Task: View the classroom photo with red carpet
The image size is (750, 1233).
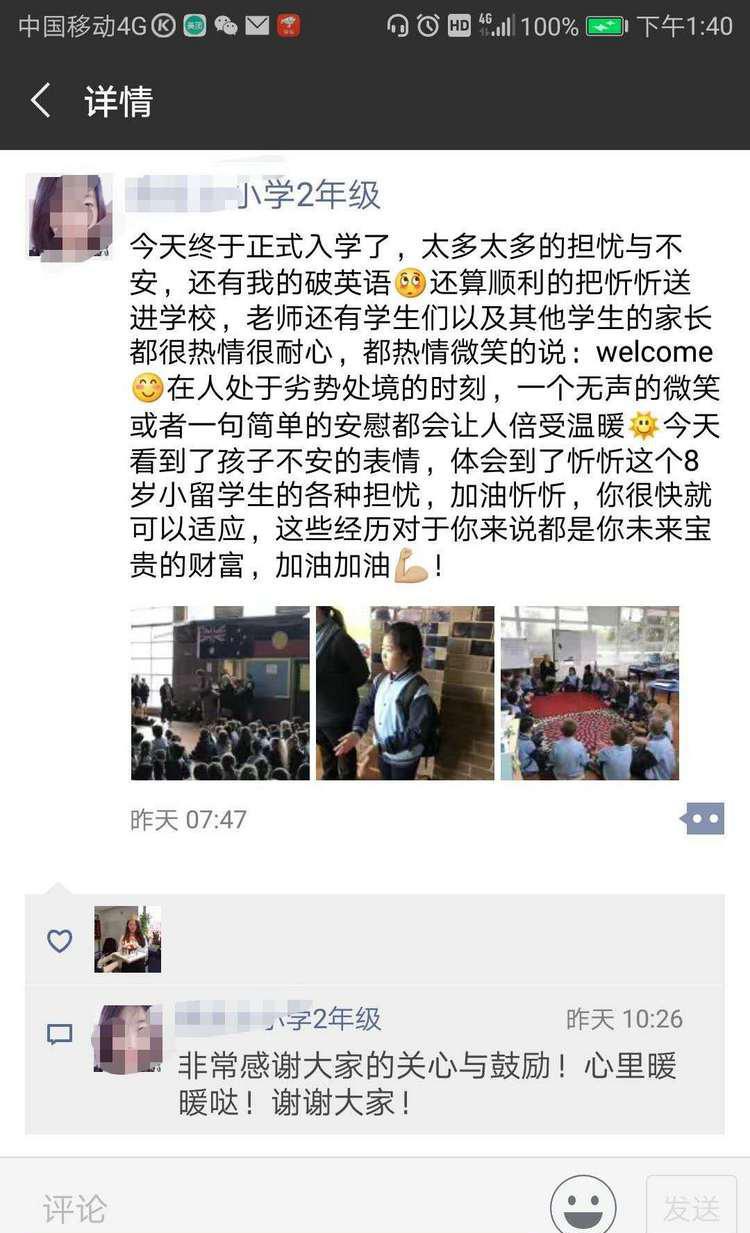Action: (590, 692)
